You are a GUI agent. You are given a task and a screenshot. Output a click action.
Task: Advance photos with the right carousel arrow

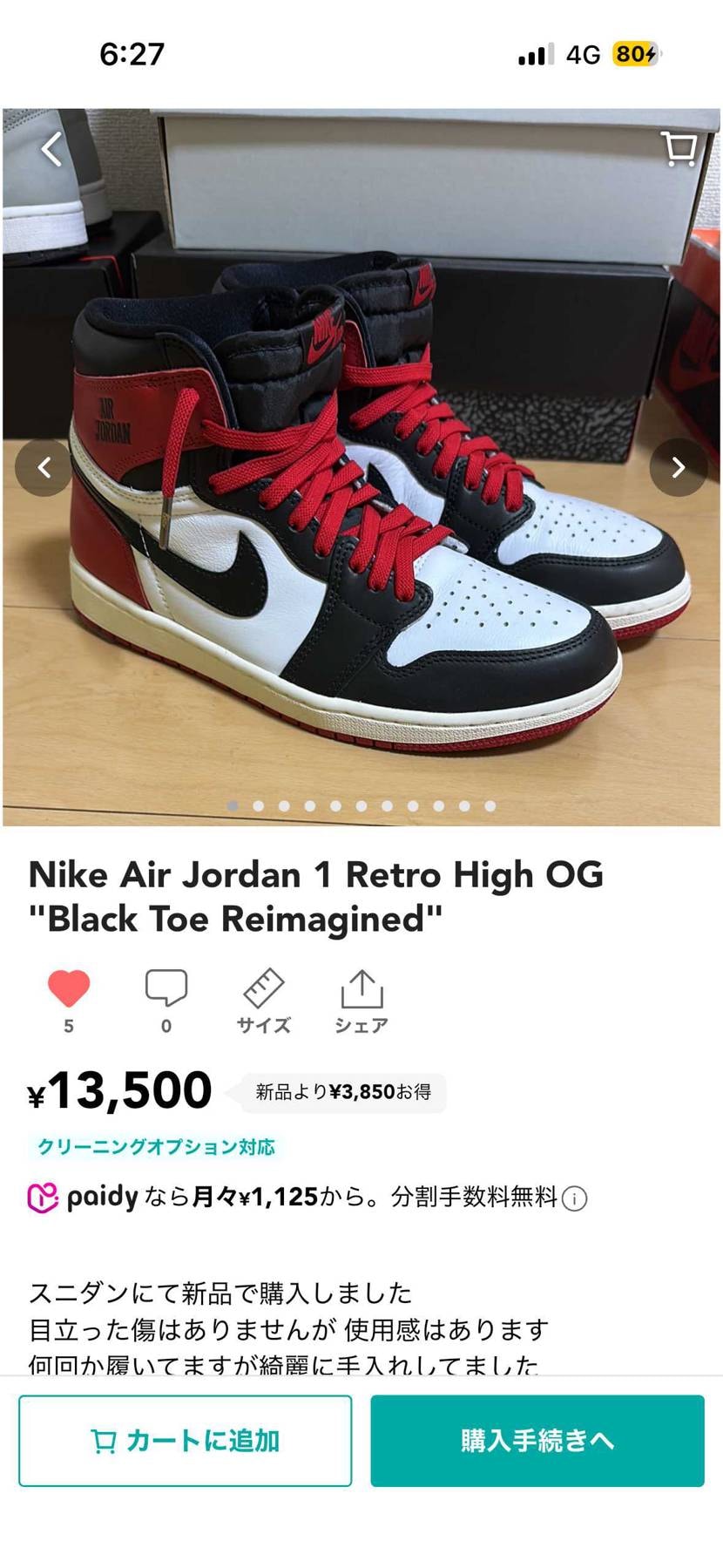(678, 468)
